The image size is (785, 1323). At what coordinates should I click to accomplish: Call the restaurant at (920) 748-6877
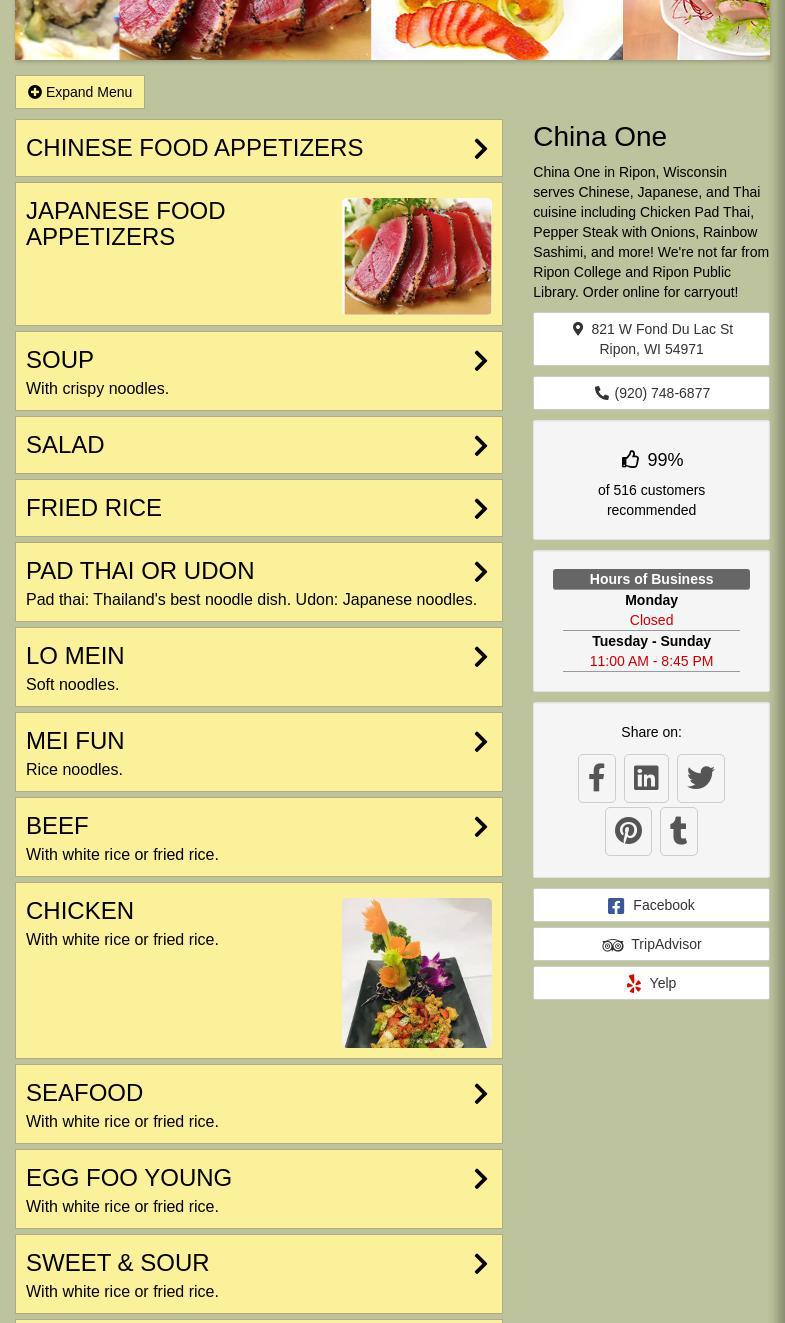(x=651, y=393)
